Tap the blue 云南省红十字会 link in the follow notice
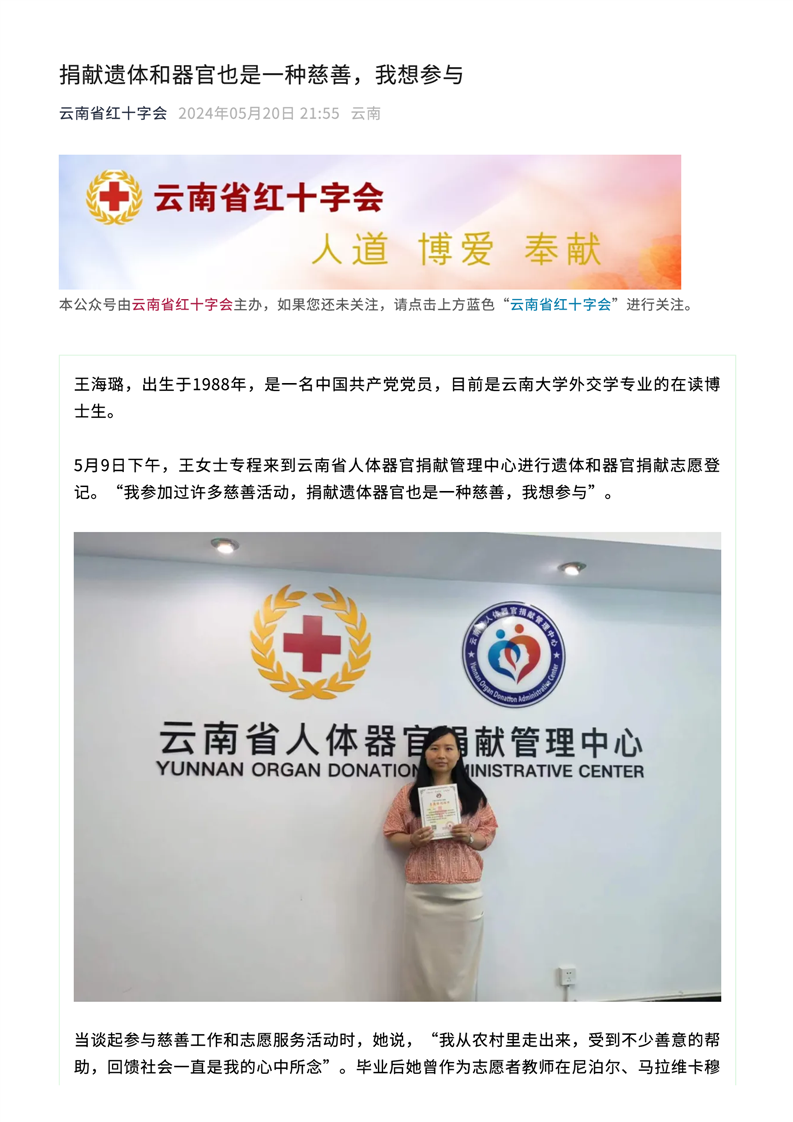 [560, 305]
